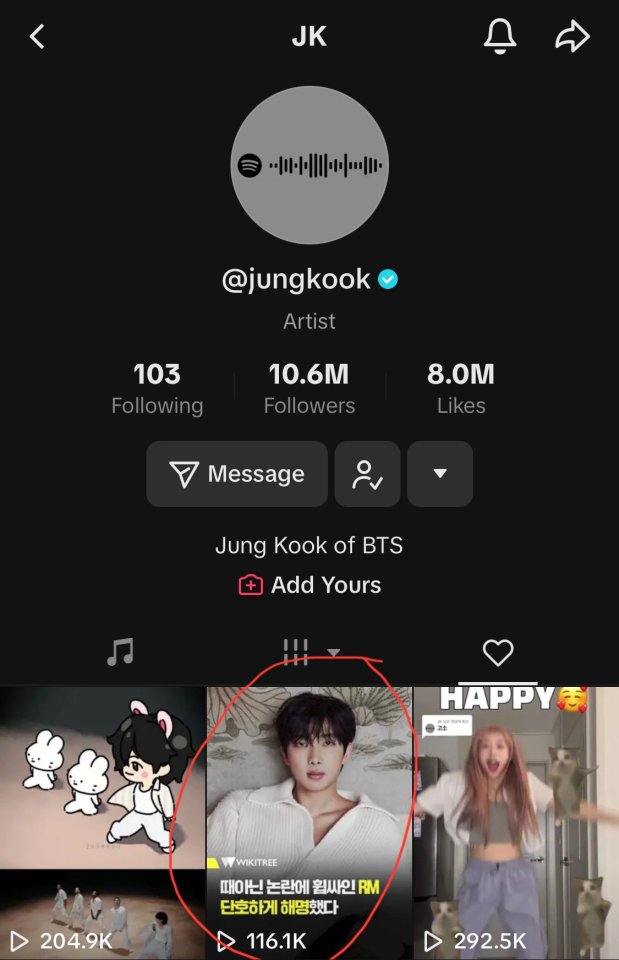
Task: Expand suggested accounts dropdown arrow
Action: 439,474
